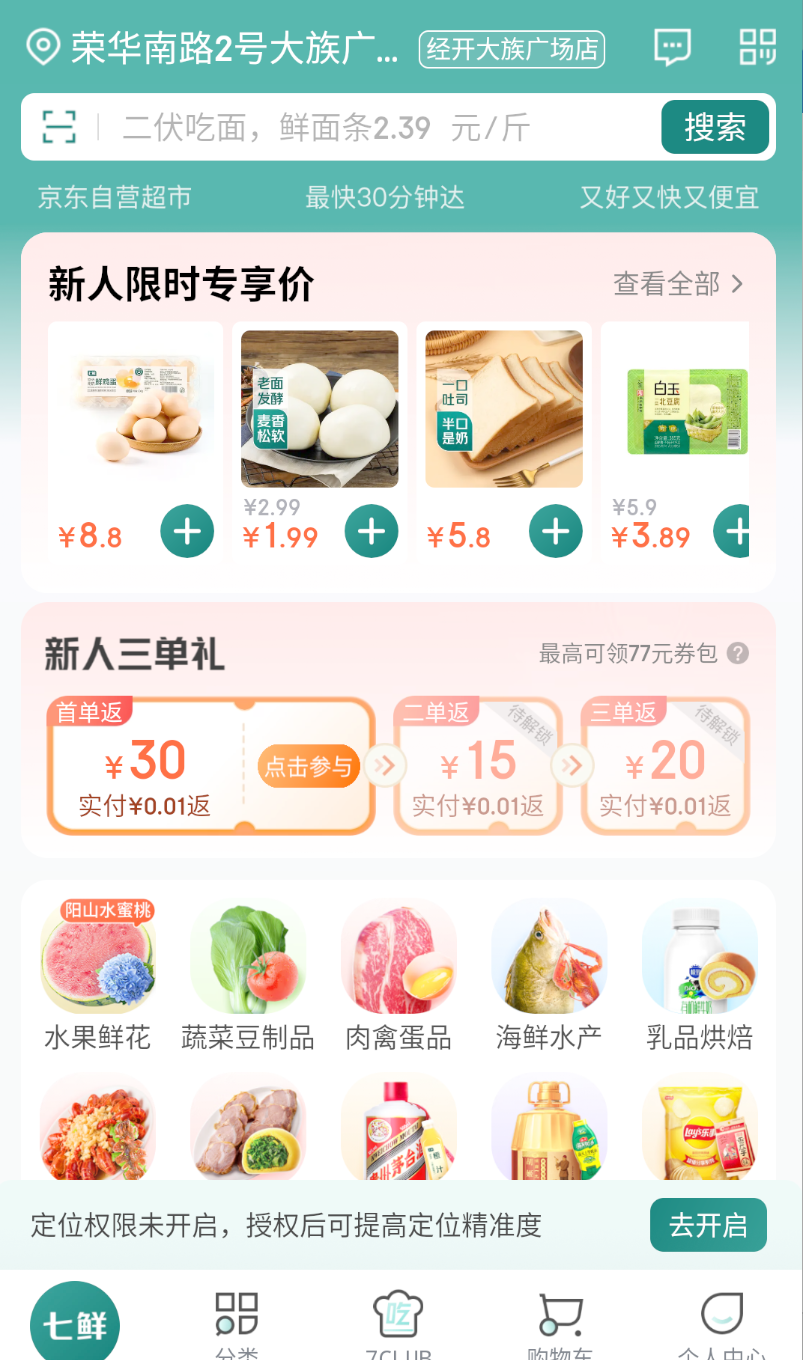803x1360 pixels.
Task: Open the 蔬菜豆制品 category
Action: [247, 975]
